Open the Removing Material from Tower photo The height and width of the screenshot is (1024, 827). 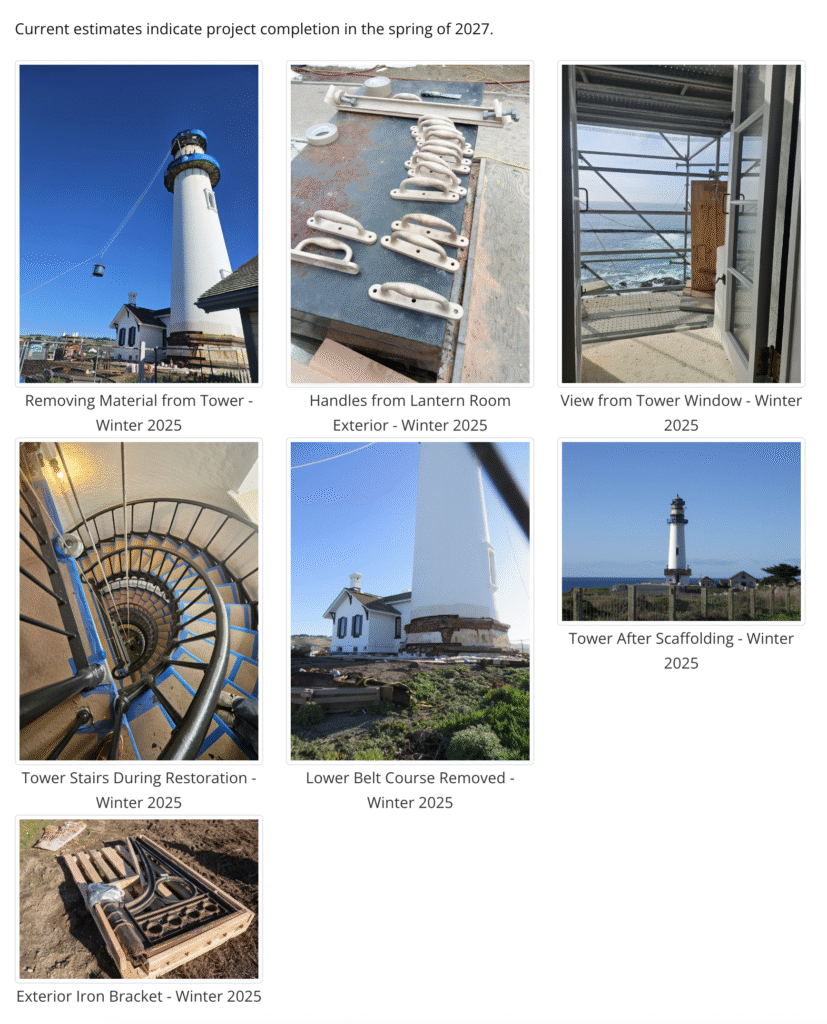coord(139,224)
